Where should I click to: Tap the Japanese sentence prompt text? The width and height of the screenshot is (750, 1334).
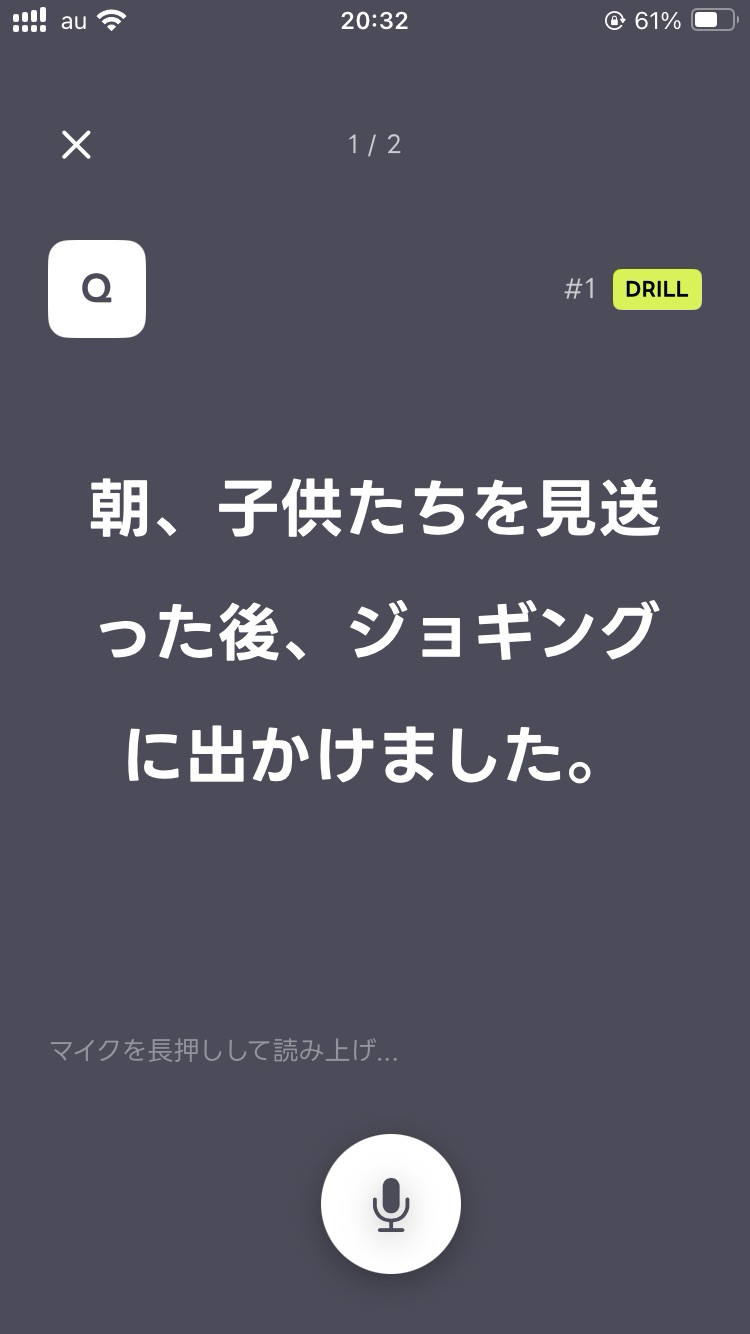pyautogui.click(x=375, y=630)
